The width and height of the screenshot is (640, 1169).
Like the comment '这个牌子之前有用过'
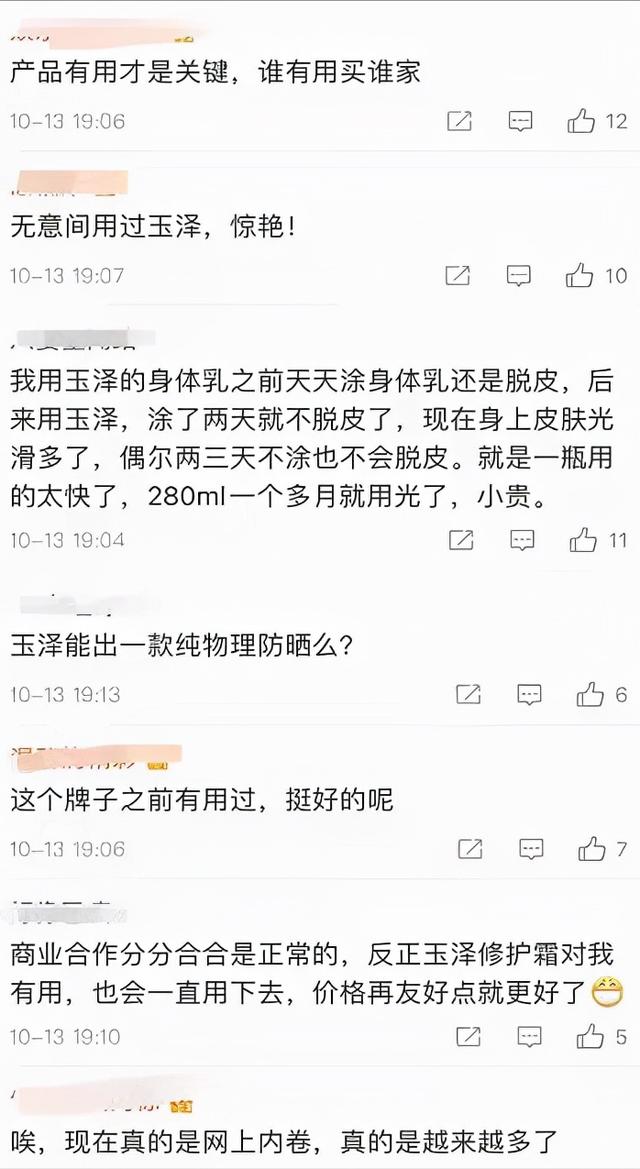click(x=592, y=848)
